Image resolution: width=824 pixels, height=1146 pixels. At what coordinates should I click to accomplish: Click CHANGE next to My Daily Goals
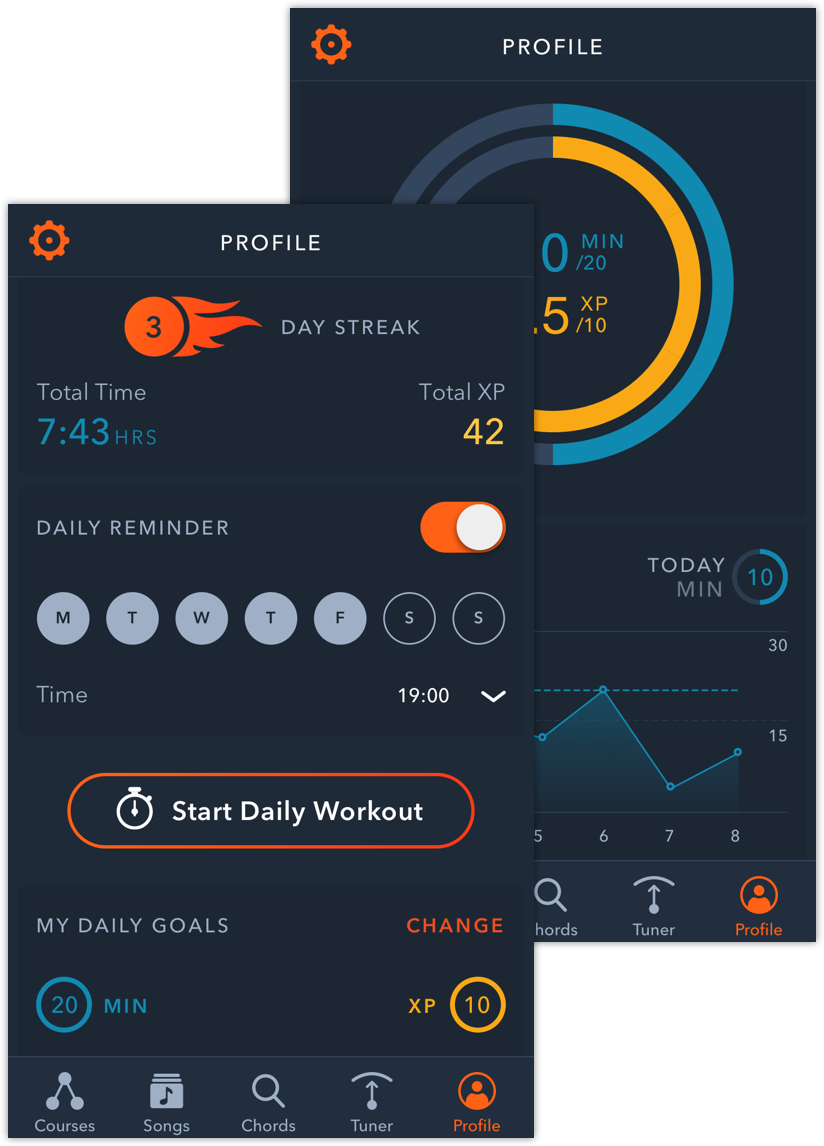[455, 926]
